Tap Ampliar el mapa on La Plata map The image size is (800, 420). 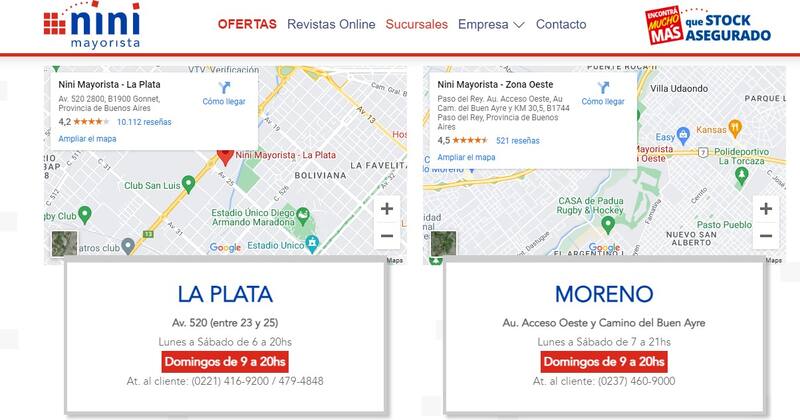coord(88,139)
